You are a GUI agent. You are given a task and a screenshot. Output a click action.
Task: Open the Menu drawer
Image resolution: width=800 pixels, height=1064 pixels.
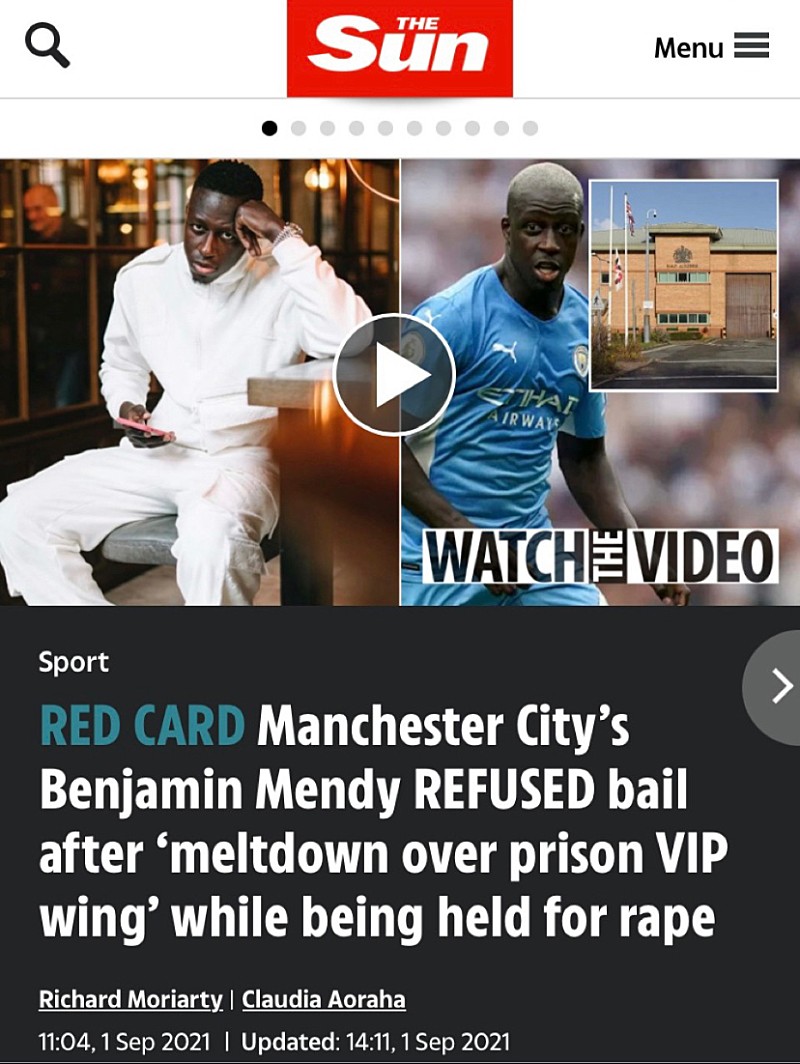pos(711,47)
